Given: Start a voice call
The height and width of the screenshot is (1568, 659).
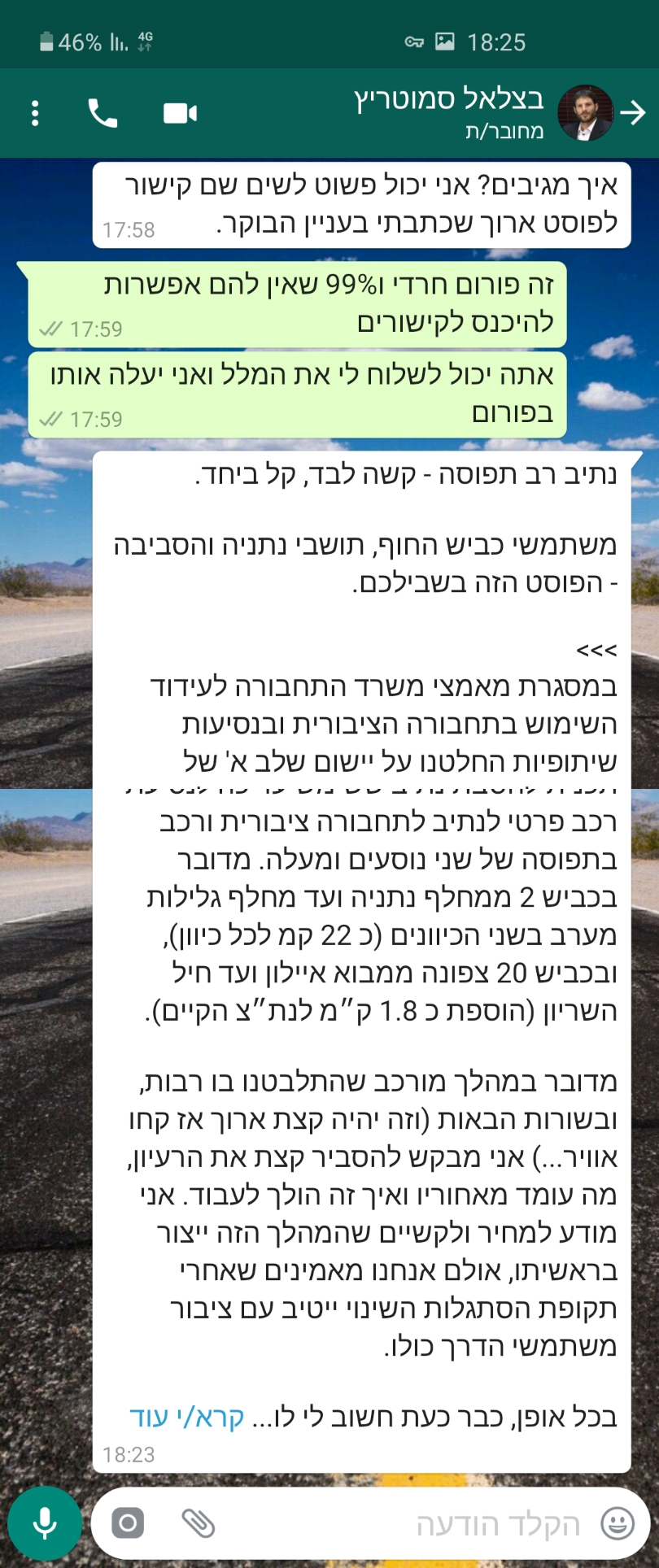Looking at the screenshot, I should tap(103, 113).
